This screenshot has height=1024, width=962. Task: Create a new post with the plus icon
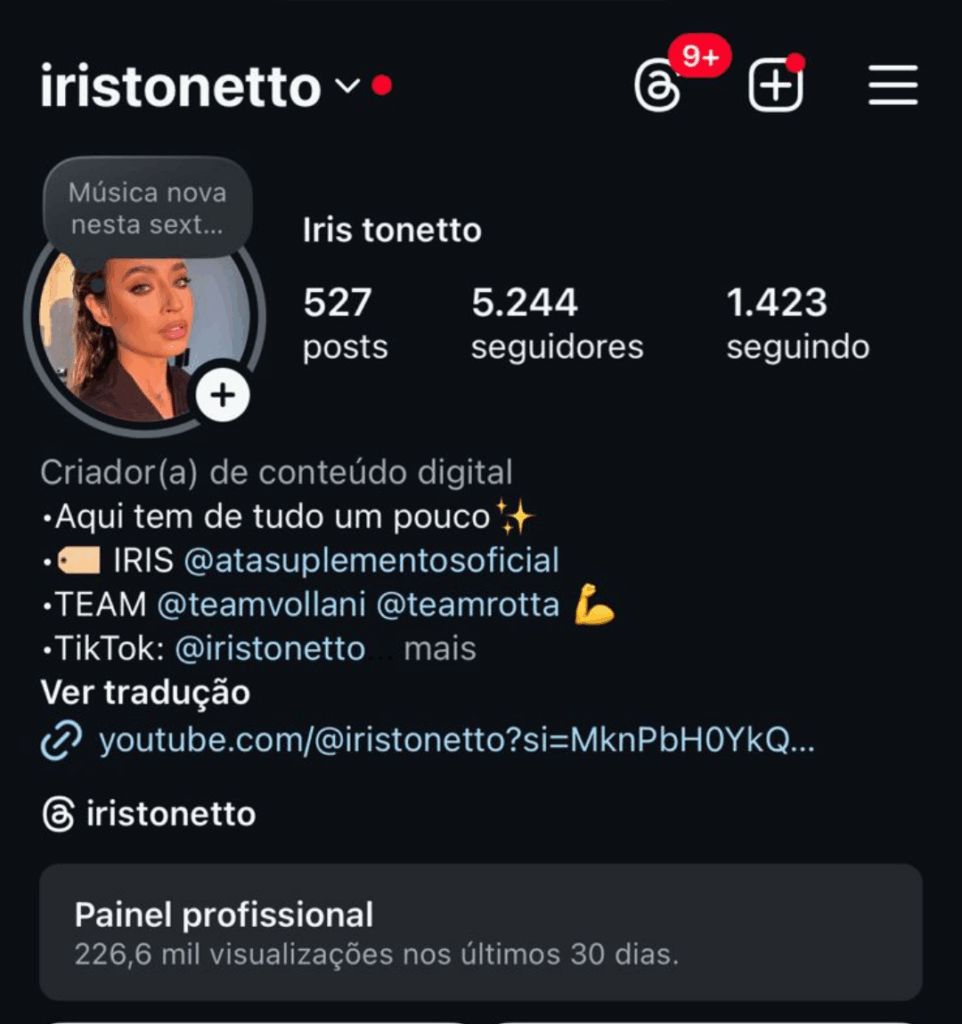click(x=776, y=88)
